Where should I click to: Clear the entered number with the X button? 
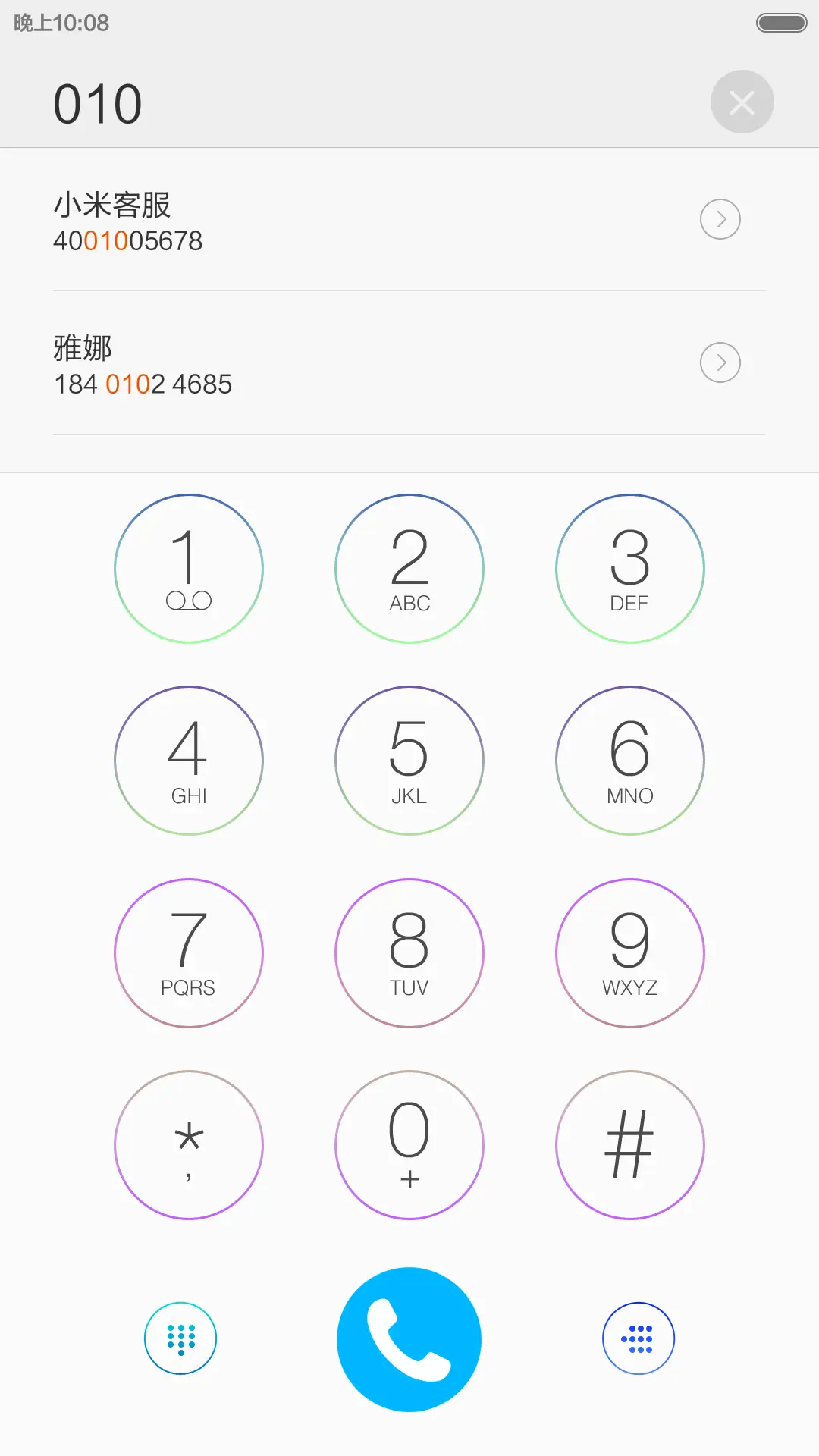pyautogui.click(x=741, y=101)
